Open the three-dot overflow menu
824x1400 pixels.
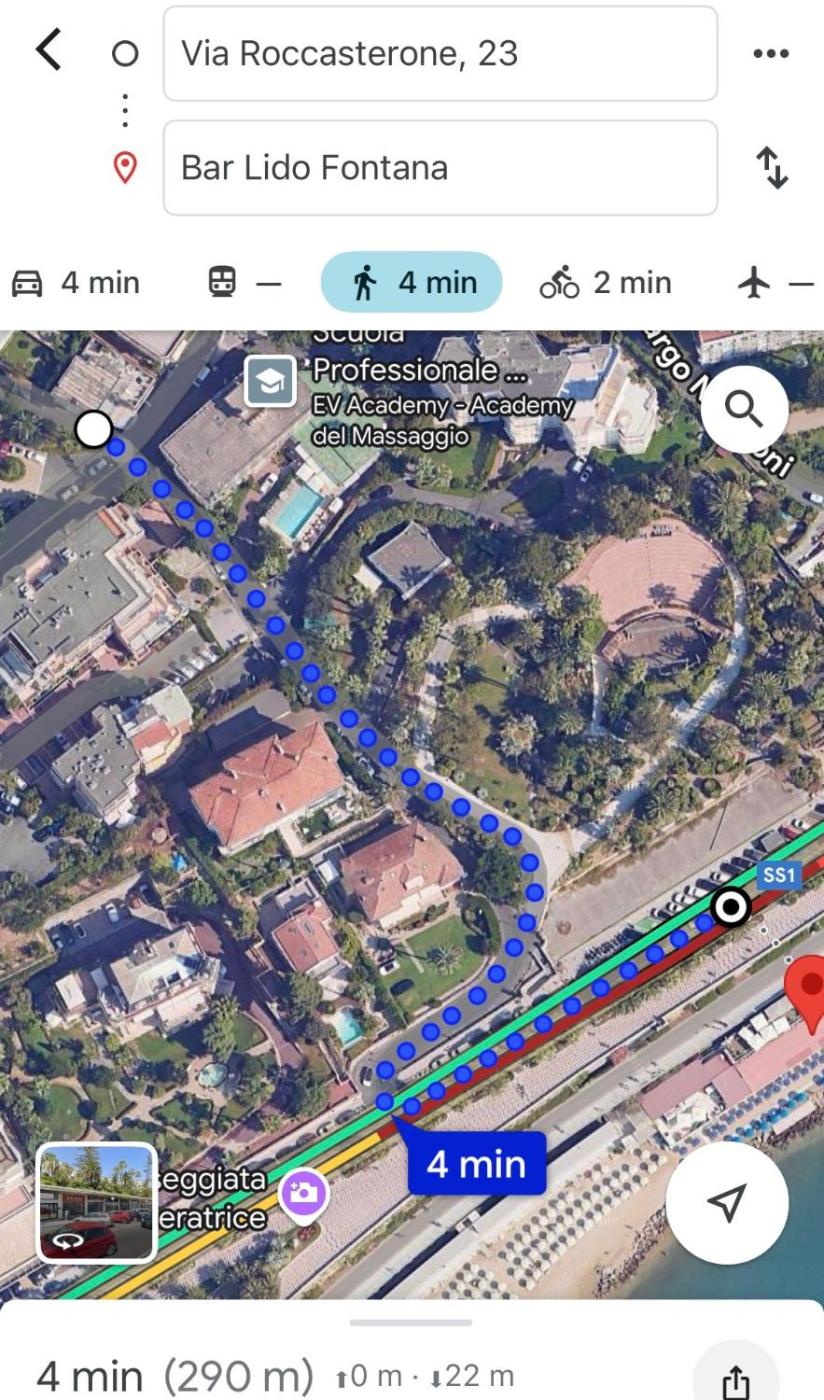[770, 54]
